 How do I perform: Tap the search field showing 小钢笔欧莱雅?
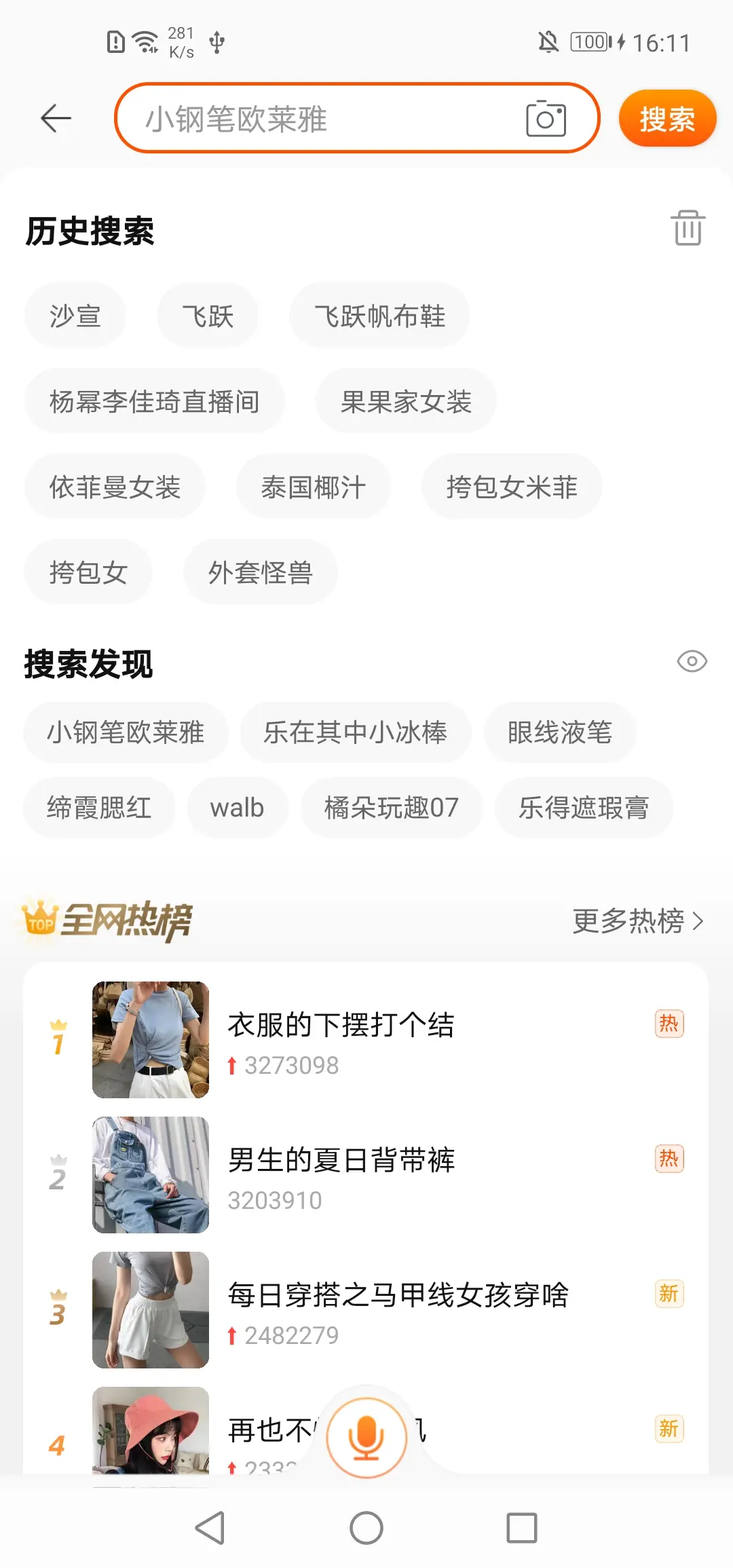coord(319,119)
